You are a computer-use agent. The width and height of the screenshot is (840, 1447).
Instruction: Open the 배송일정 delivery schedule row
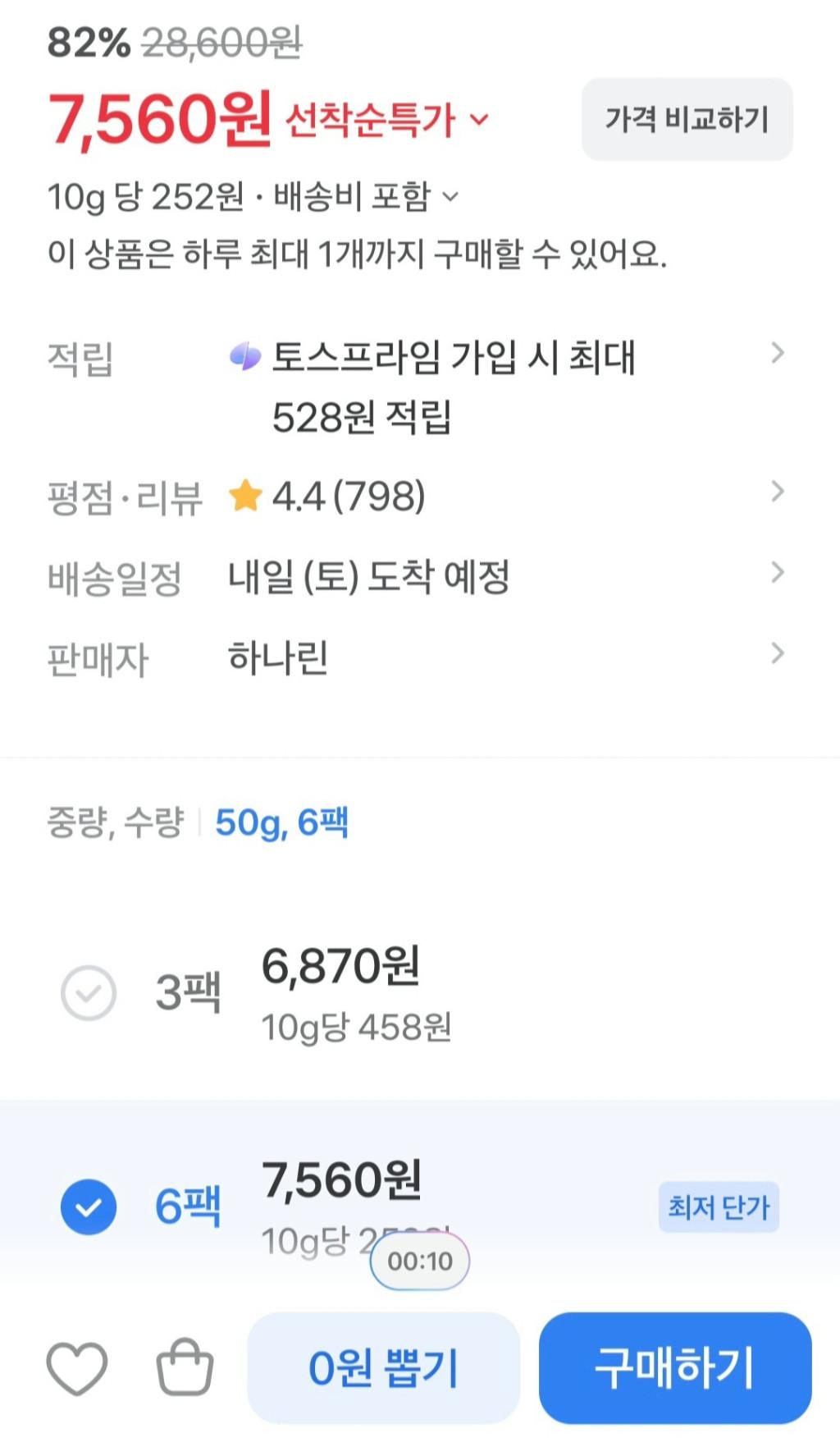(x=416, y=576)
